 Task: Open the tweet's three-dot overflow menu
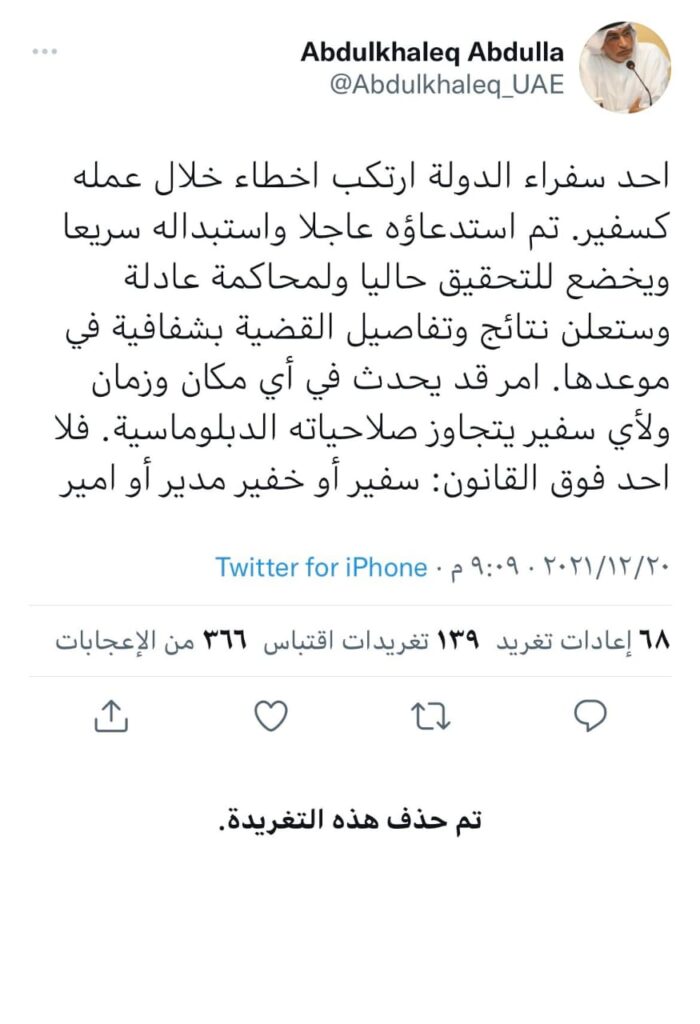[x=44, y=51]
